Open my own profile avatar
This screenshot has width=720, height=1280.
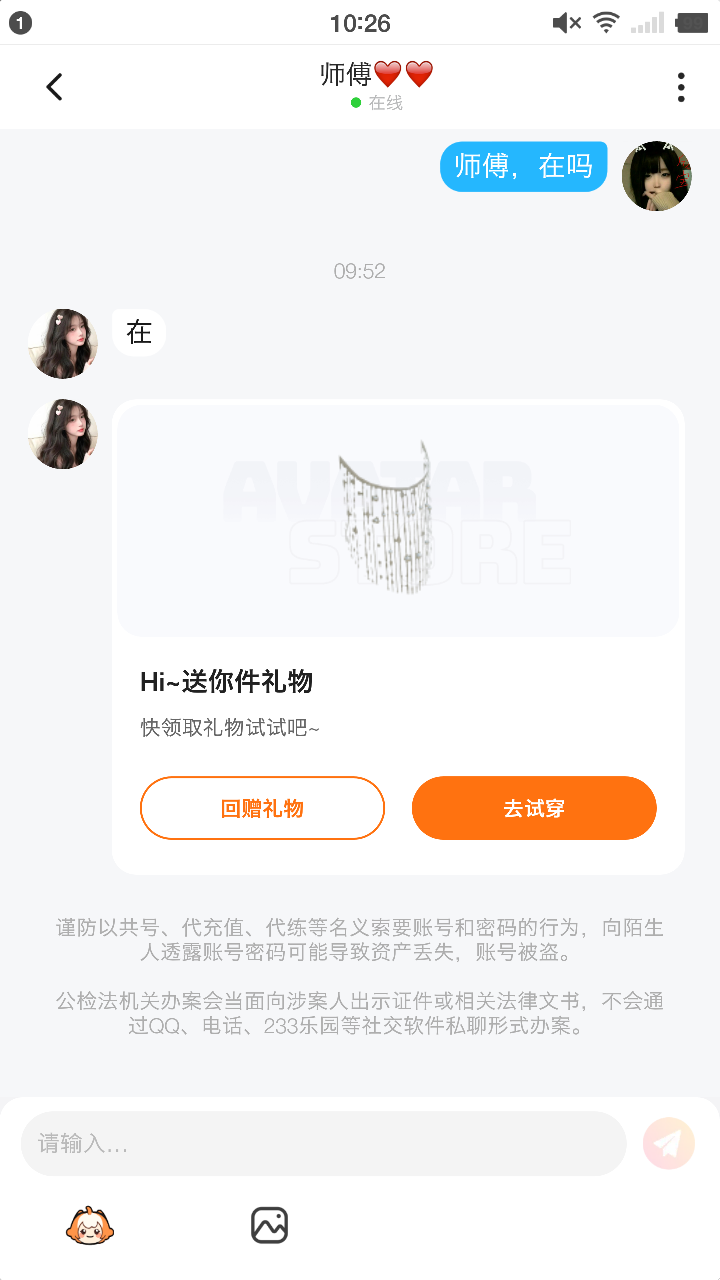coord(657,176)
